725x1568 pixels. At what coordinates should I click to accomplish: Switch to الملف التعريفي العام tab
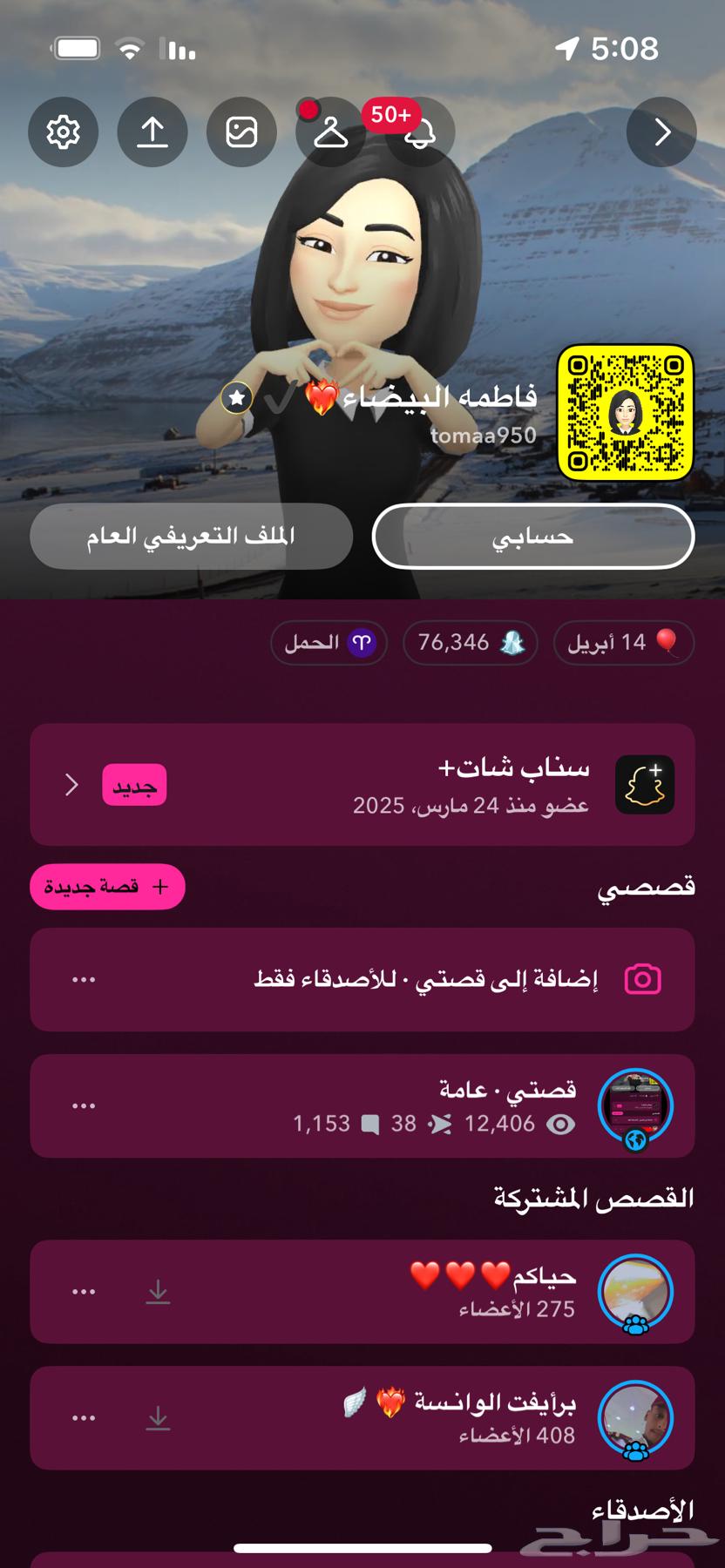(191, 537)
